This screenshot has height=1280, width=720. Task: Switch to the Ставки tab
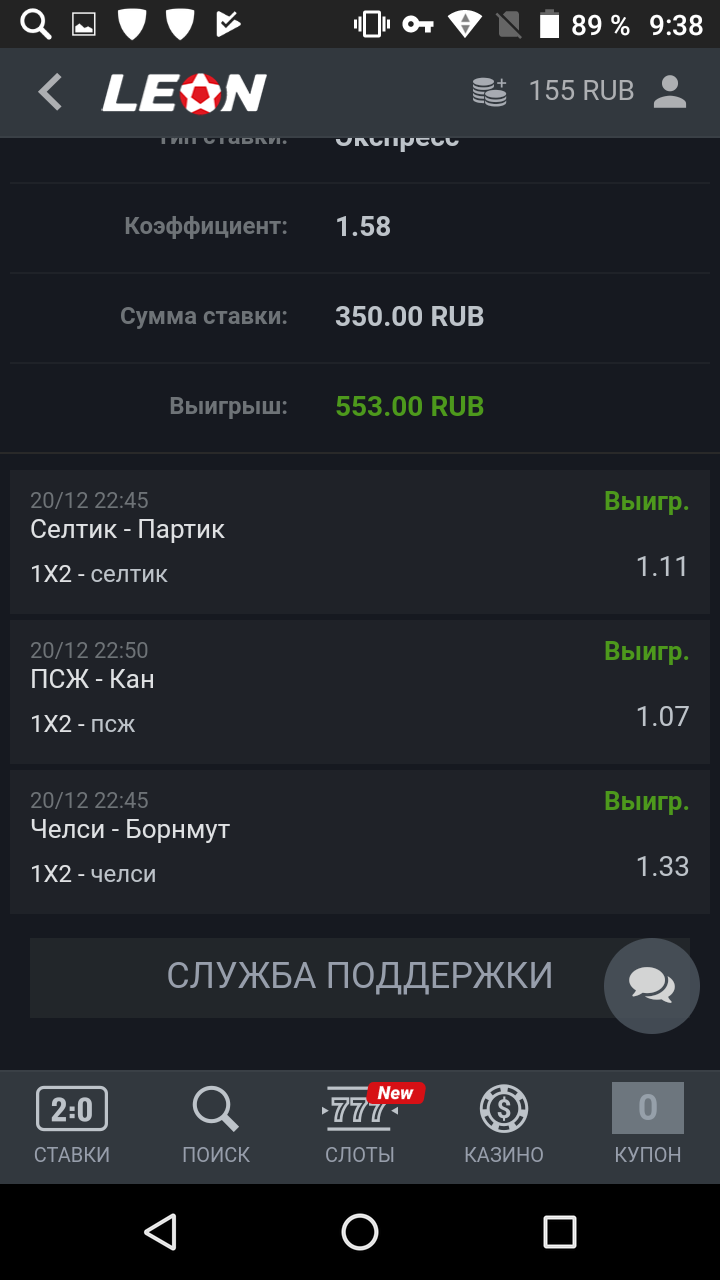tap(72, 1127)
